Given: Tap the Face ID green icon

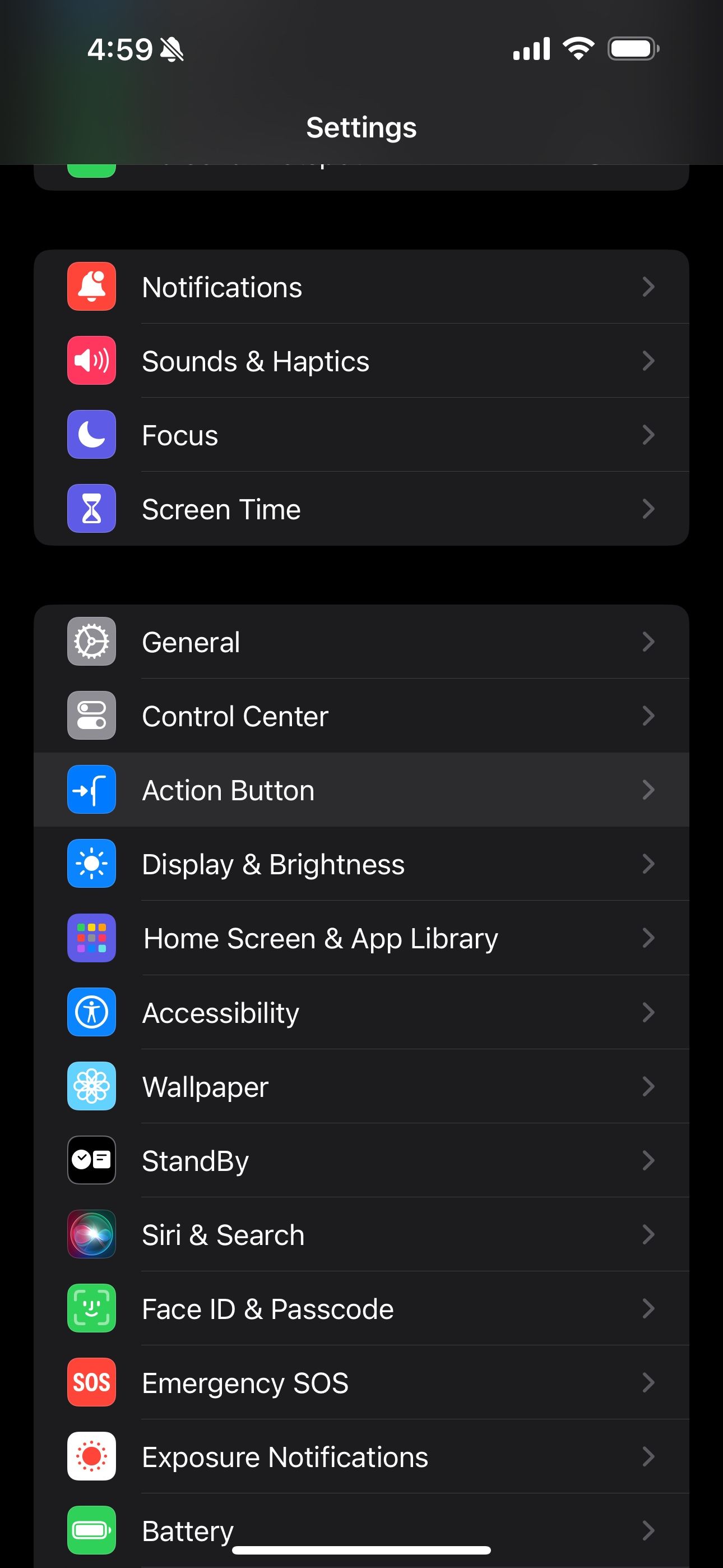Looking at the screenshot, I should (x=91, y=1309).
